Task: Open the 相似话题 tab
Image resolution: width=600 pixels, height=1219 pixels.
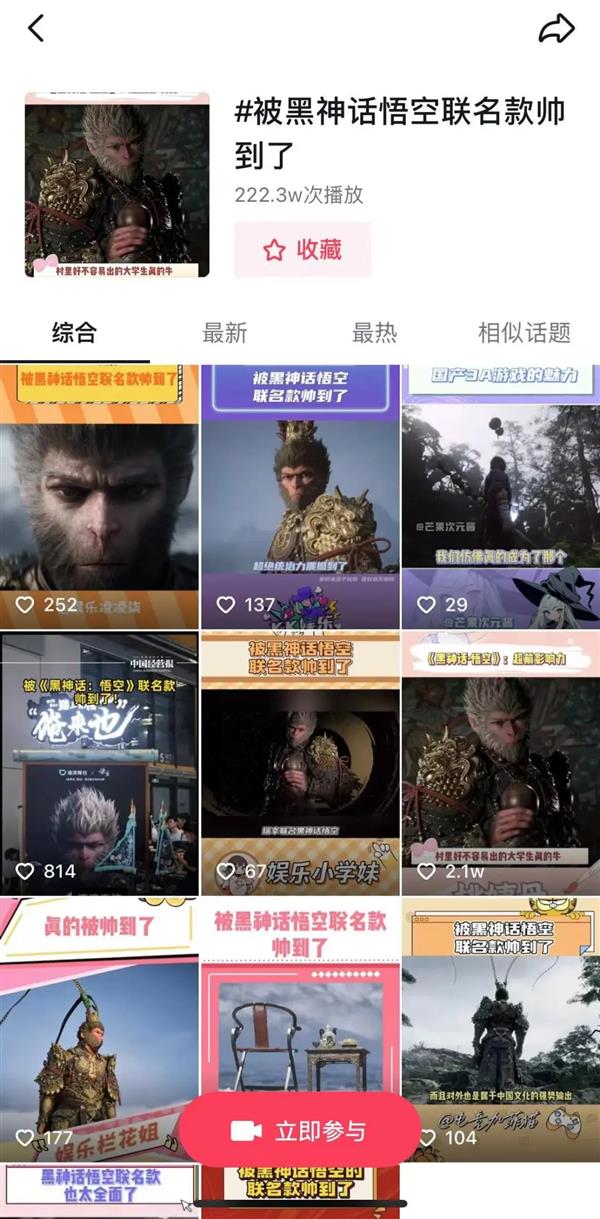Action: (x=524, y=333)
